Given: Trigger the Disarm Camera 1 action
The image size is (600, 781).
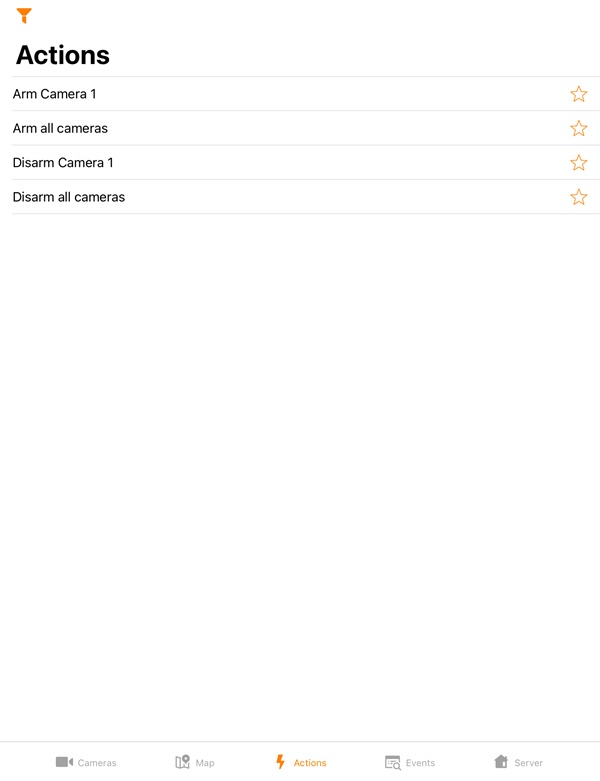Looking at the screenshot, I should click(x=63, y=162).
